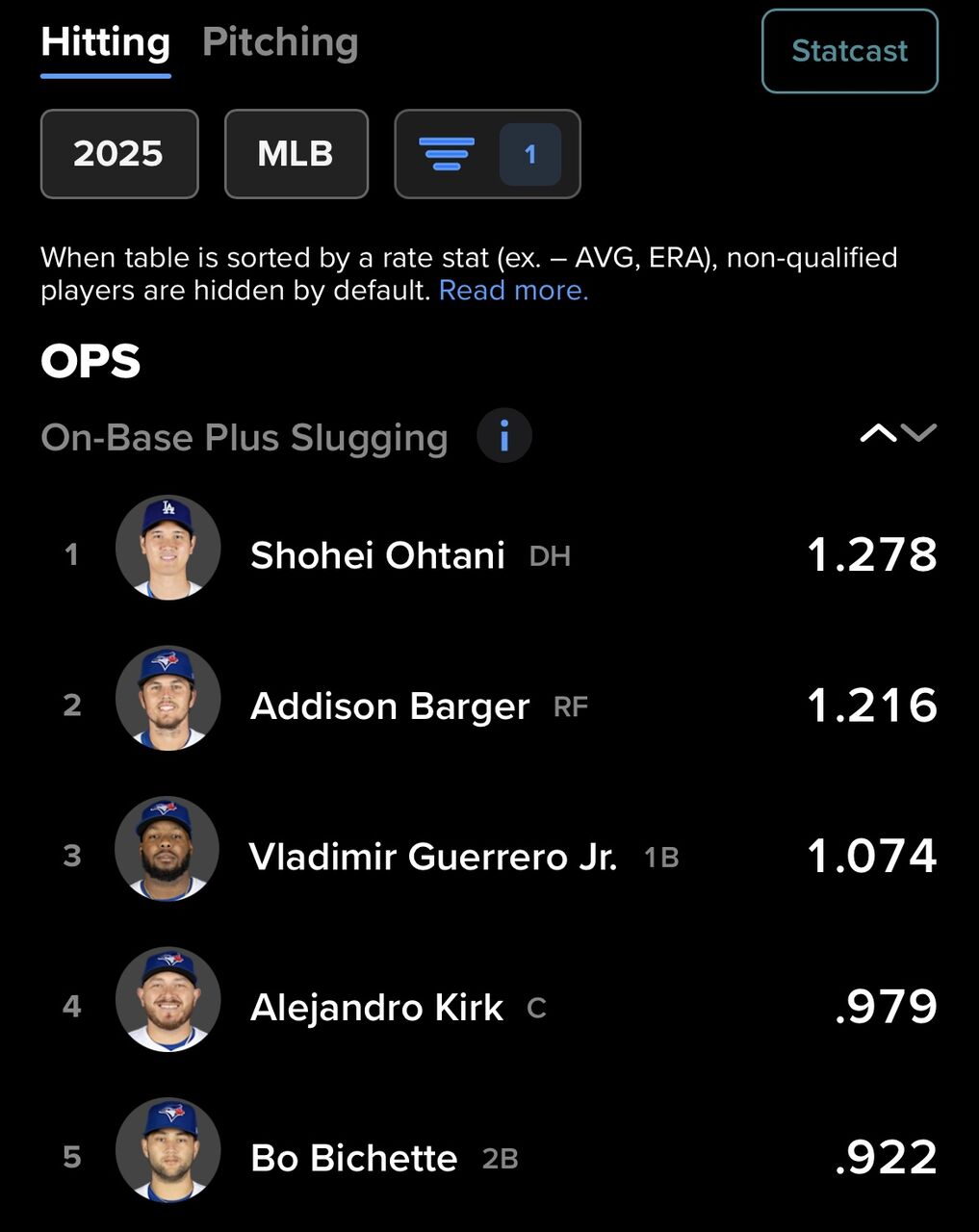Image resolution: width=979 pixels, height=1232 pixels.
Task: Open the MLB league selector
Action: coord(296,154)
